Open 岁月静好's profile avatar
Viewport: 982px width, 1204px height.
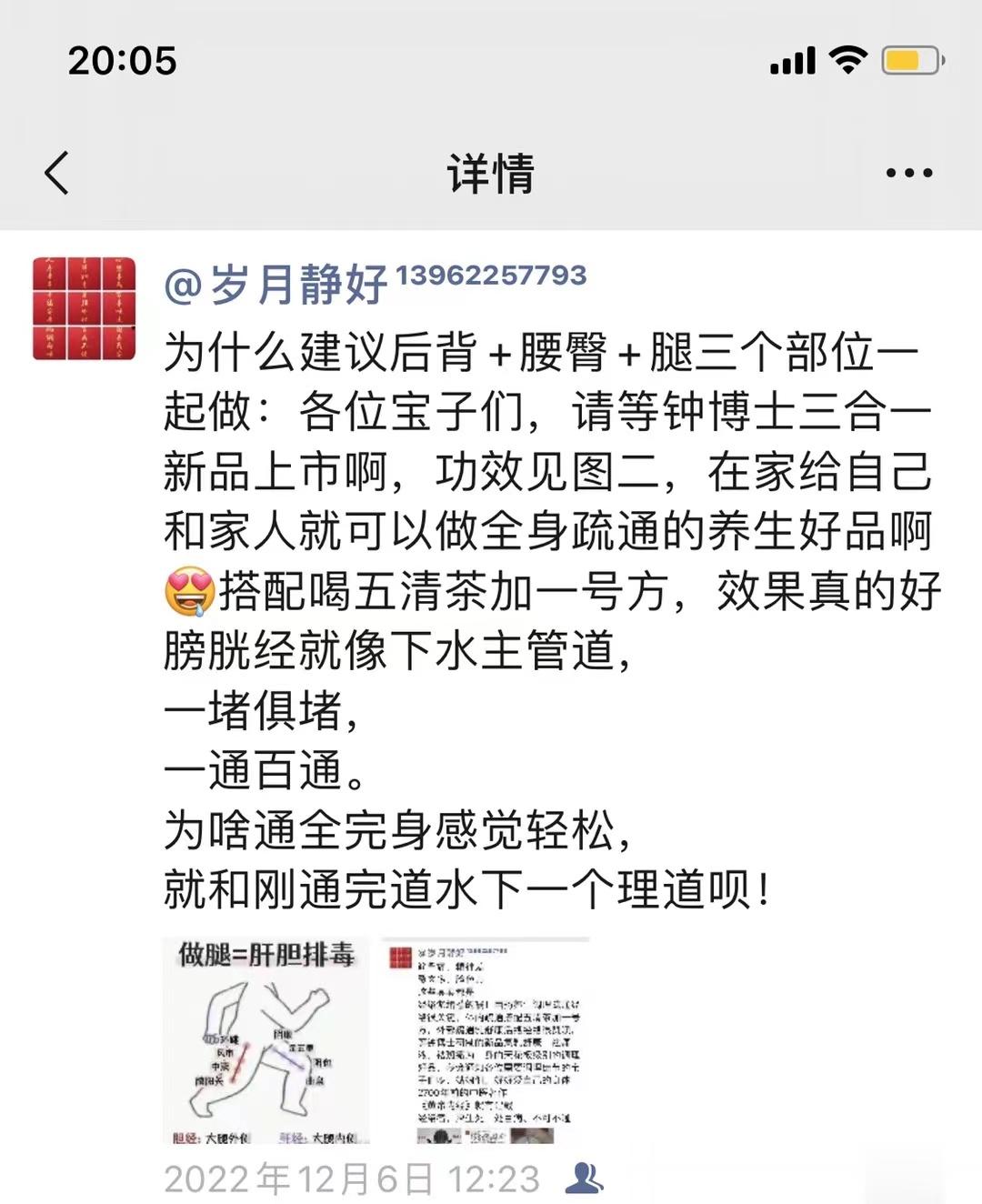pyautogui.click(x=84, y=308)
